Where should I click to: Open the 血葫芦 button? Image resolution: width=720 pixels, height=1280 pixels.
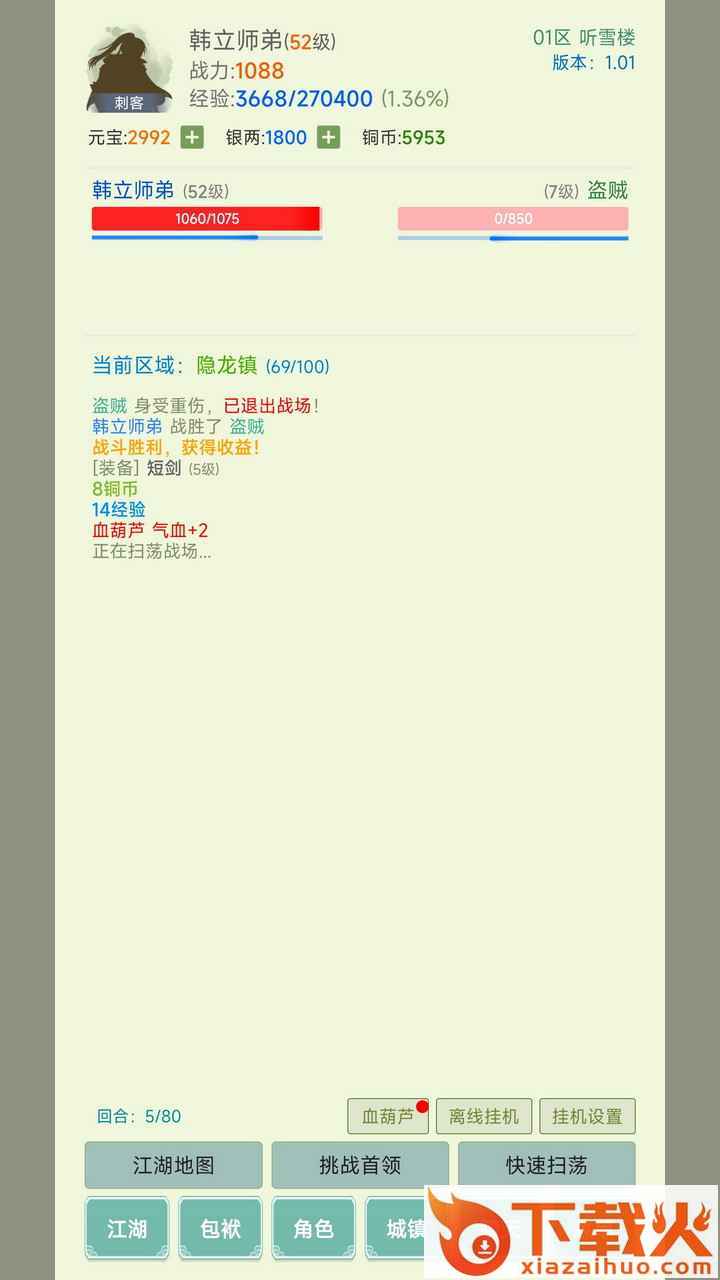(x=388, y=1116)
